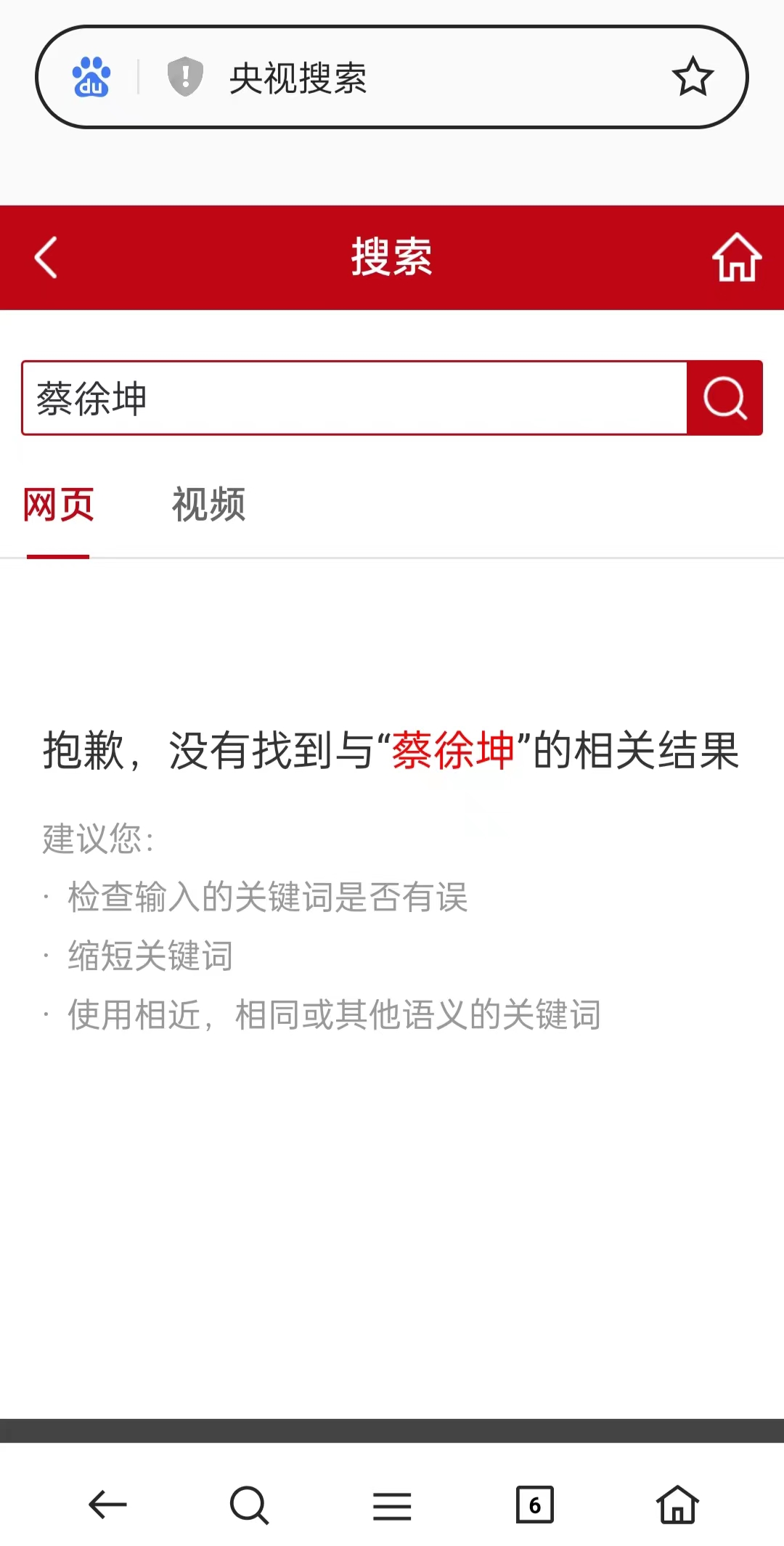Open CCTV home from the red header
784x1546 pixels.
click(736, 257)
